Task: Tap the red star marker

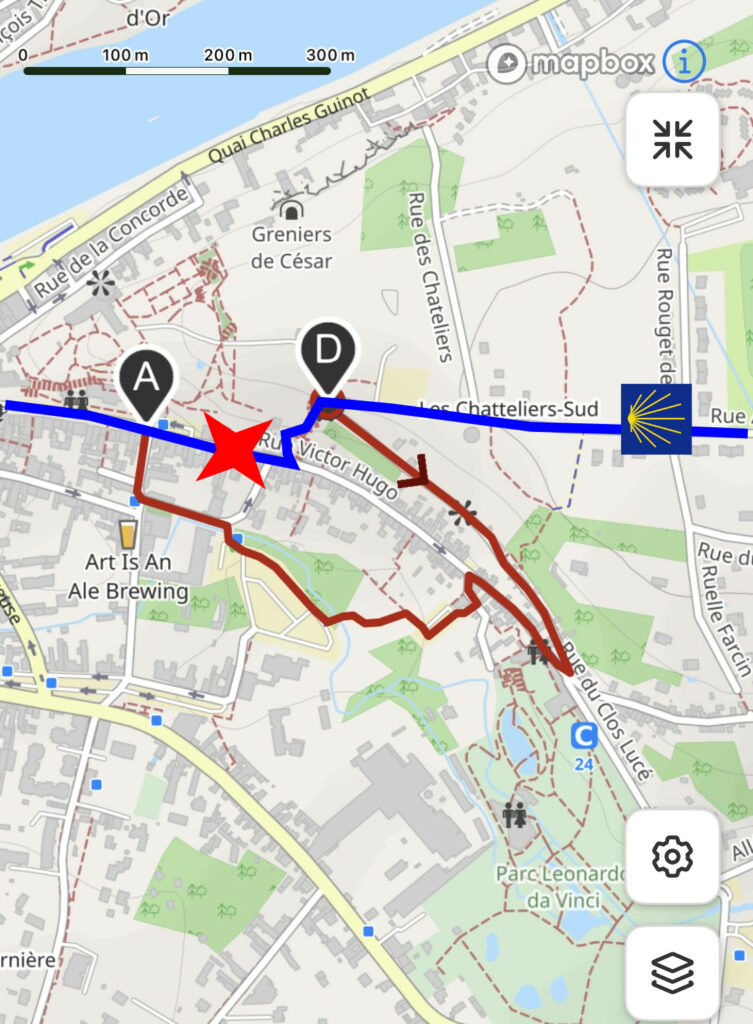Action: (x=233, y=449)
